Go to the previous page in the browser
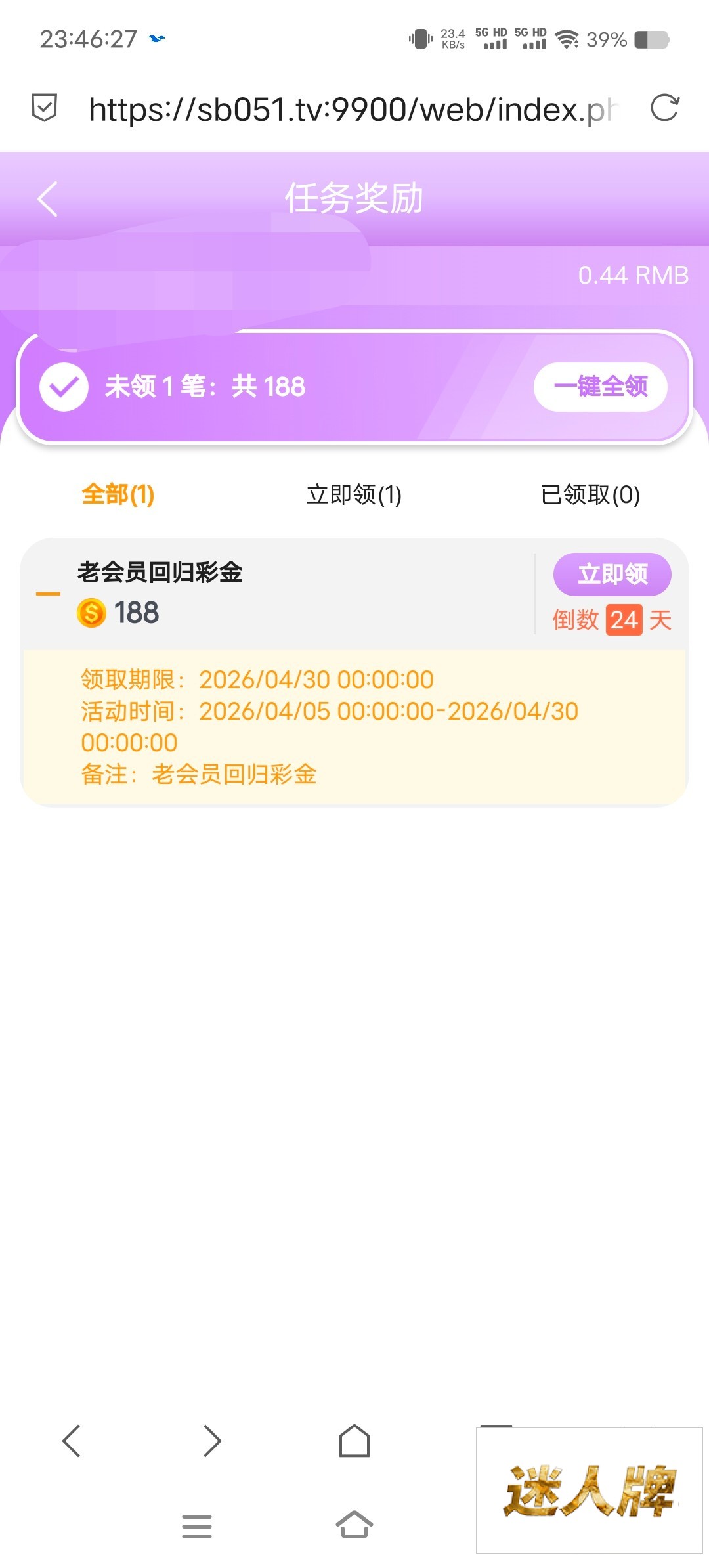 (x=71, y=1441)
